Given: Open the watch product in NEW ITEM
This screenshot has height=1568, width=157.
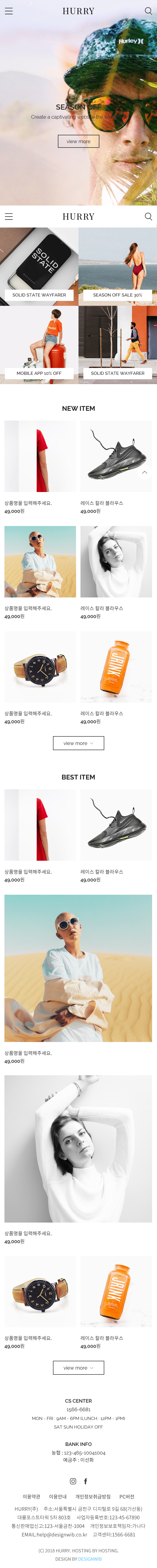Looking at the screenshot, I should pyautogui.click(x=40, y=667).
